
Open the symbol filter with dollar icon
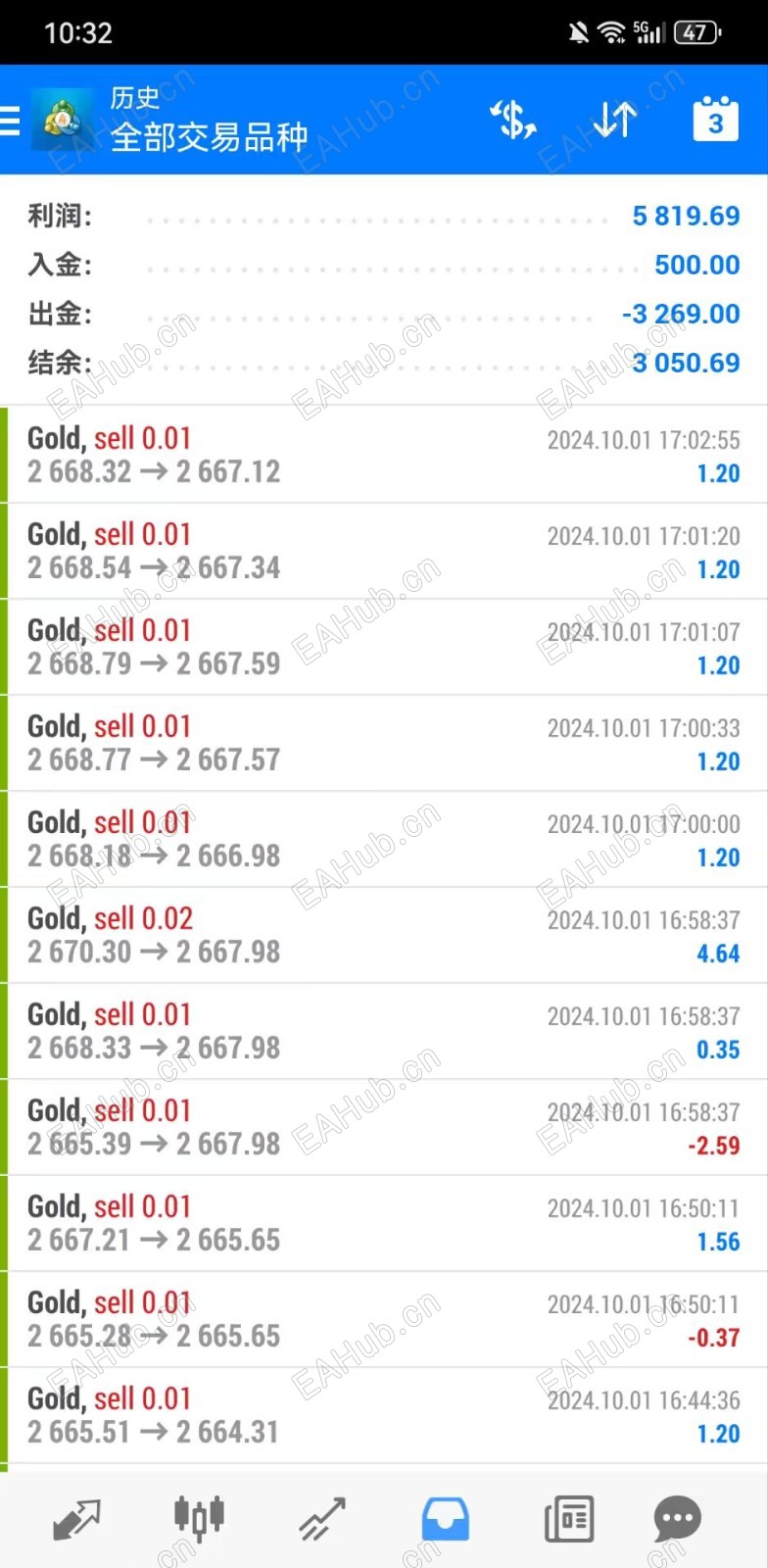pyautogui.click(x=512, y=121)
